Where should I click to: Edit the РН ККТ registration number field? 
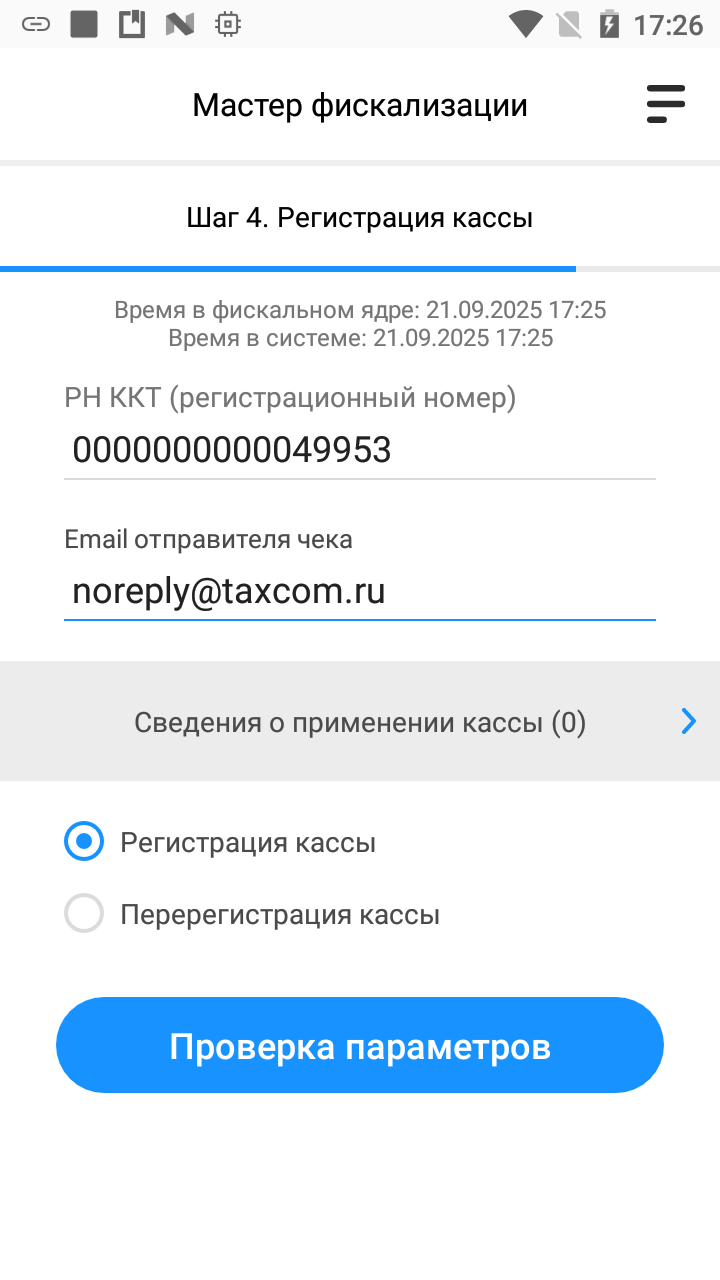[360, 450]
